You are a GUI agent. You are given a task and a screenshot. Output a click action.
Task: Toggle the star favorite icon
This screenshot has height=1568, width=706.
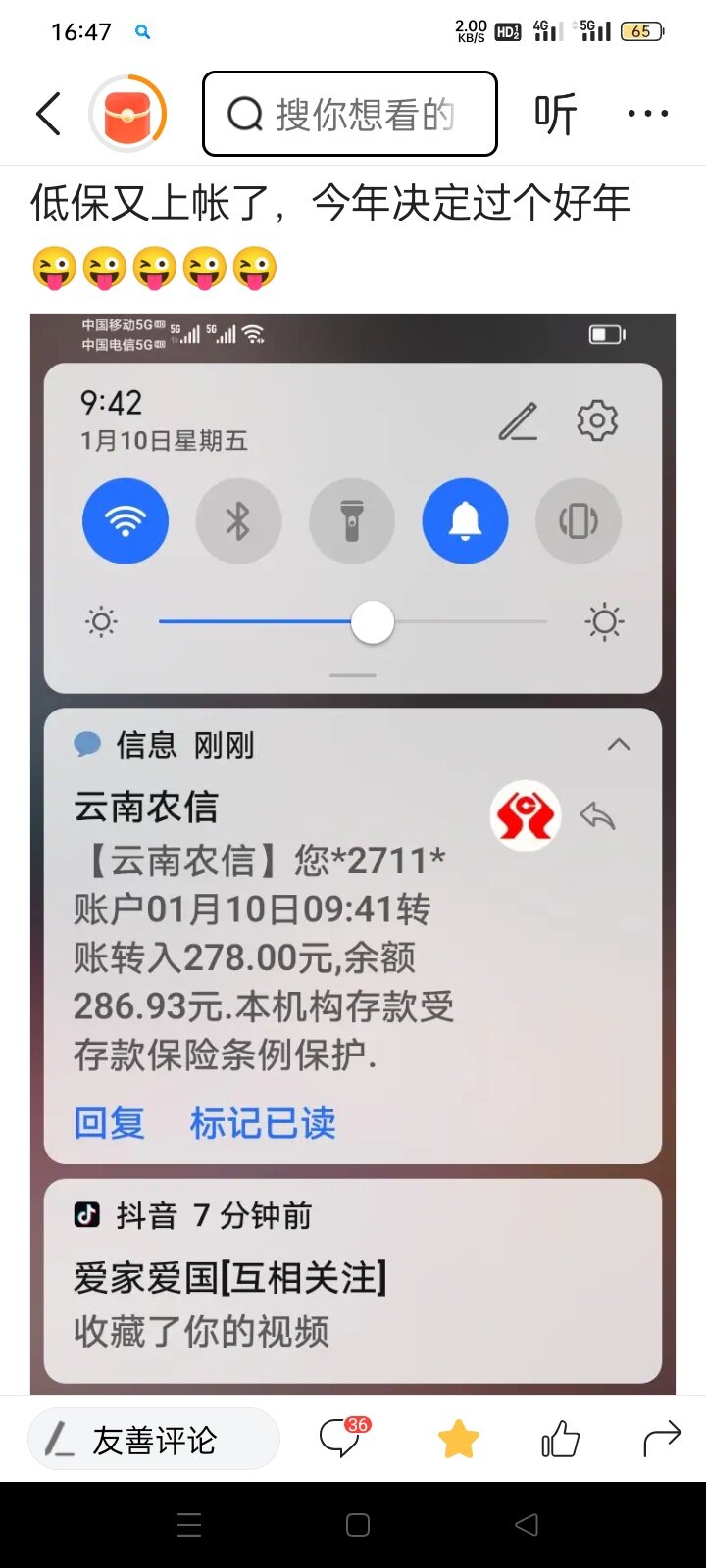click(x=458, y=1440)
